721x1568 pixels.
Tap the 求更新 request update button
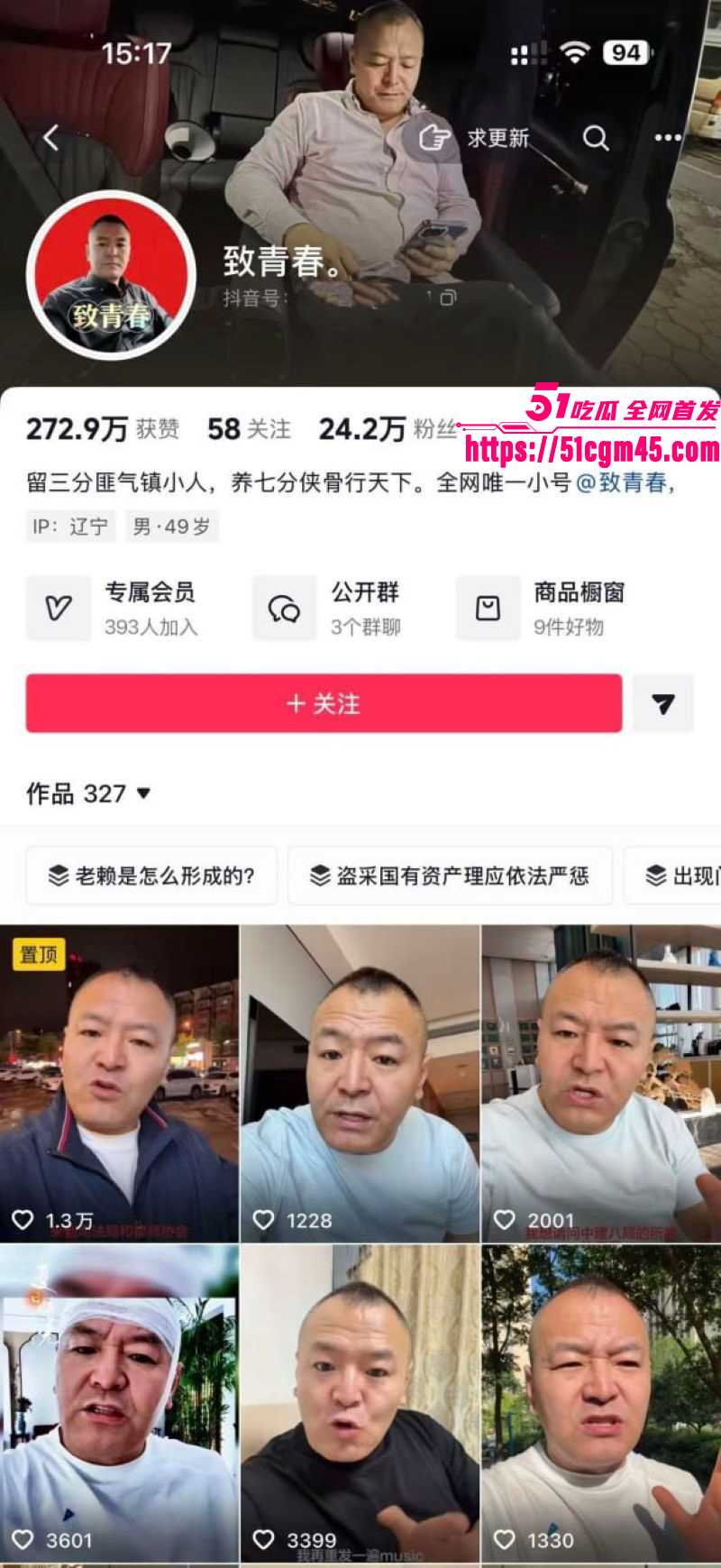click(474, 138)
